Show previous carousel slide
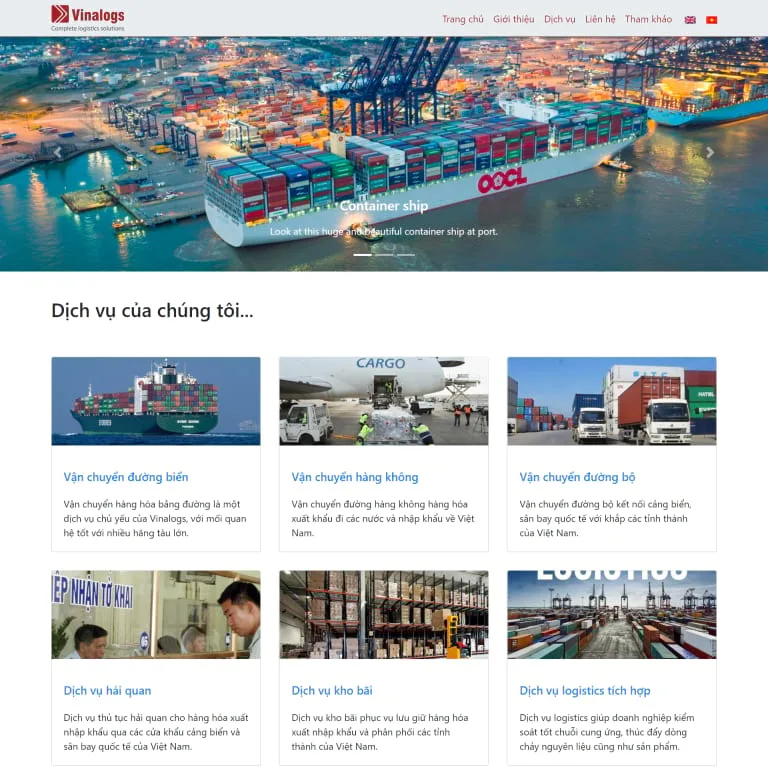Screen dimensions: 768x771 point(57,153)
